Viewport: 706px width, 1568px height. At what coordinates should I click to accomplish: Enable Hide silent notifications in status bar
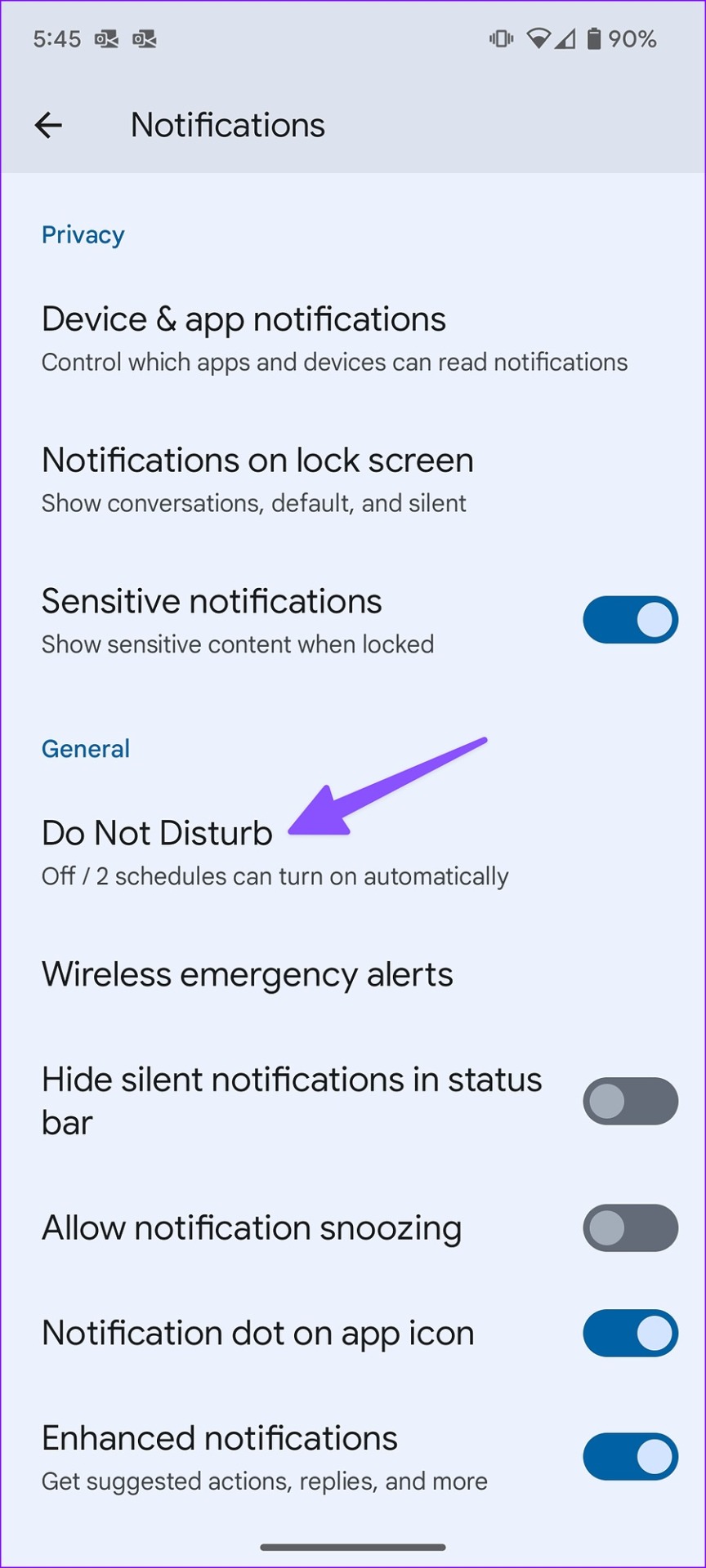(x=630, y=1101)
